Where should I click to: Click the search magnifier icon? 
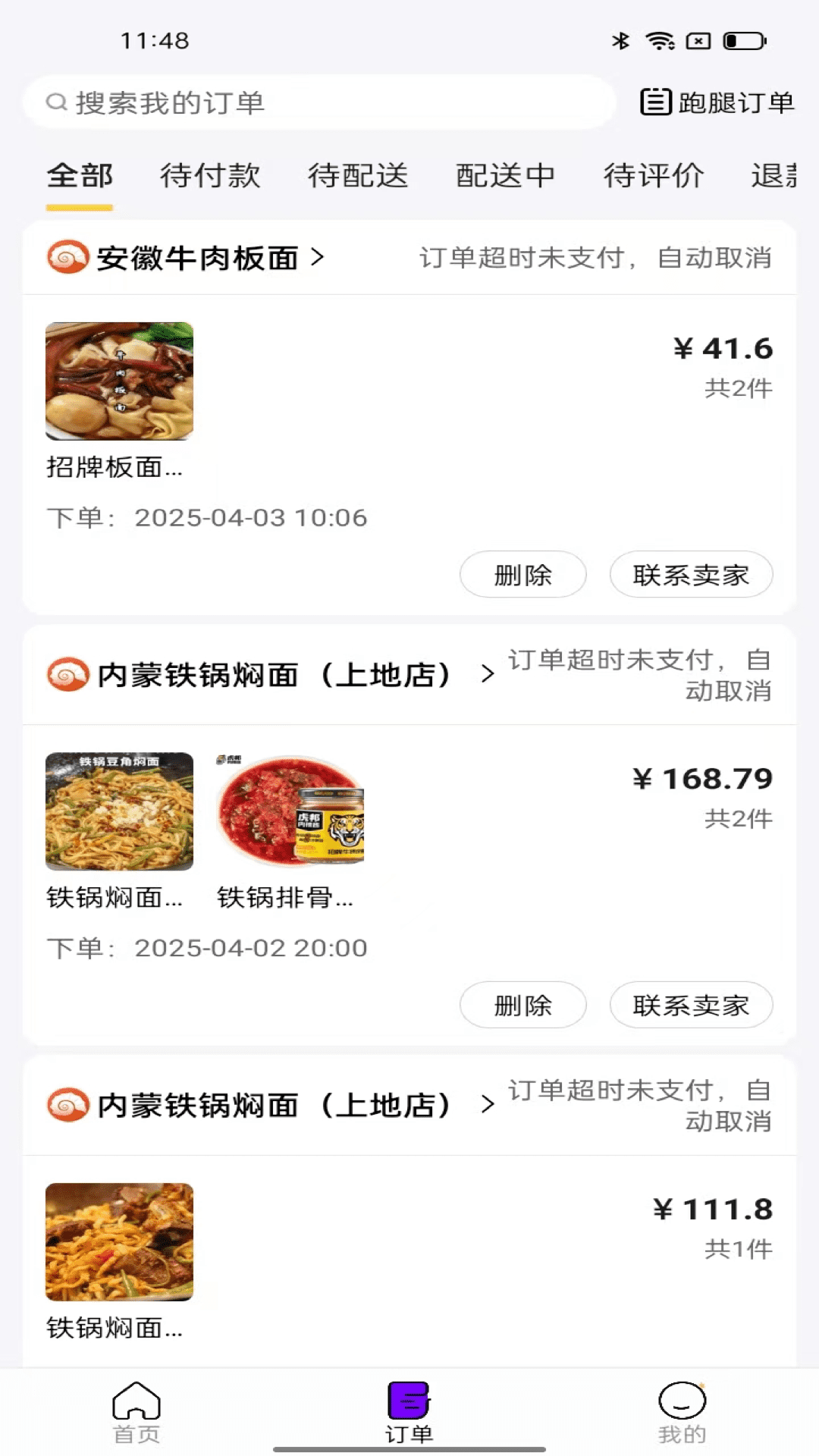[55, 103]
